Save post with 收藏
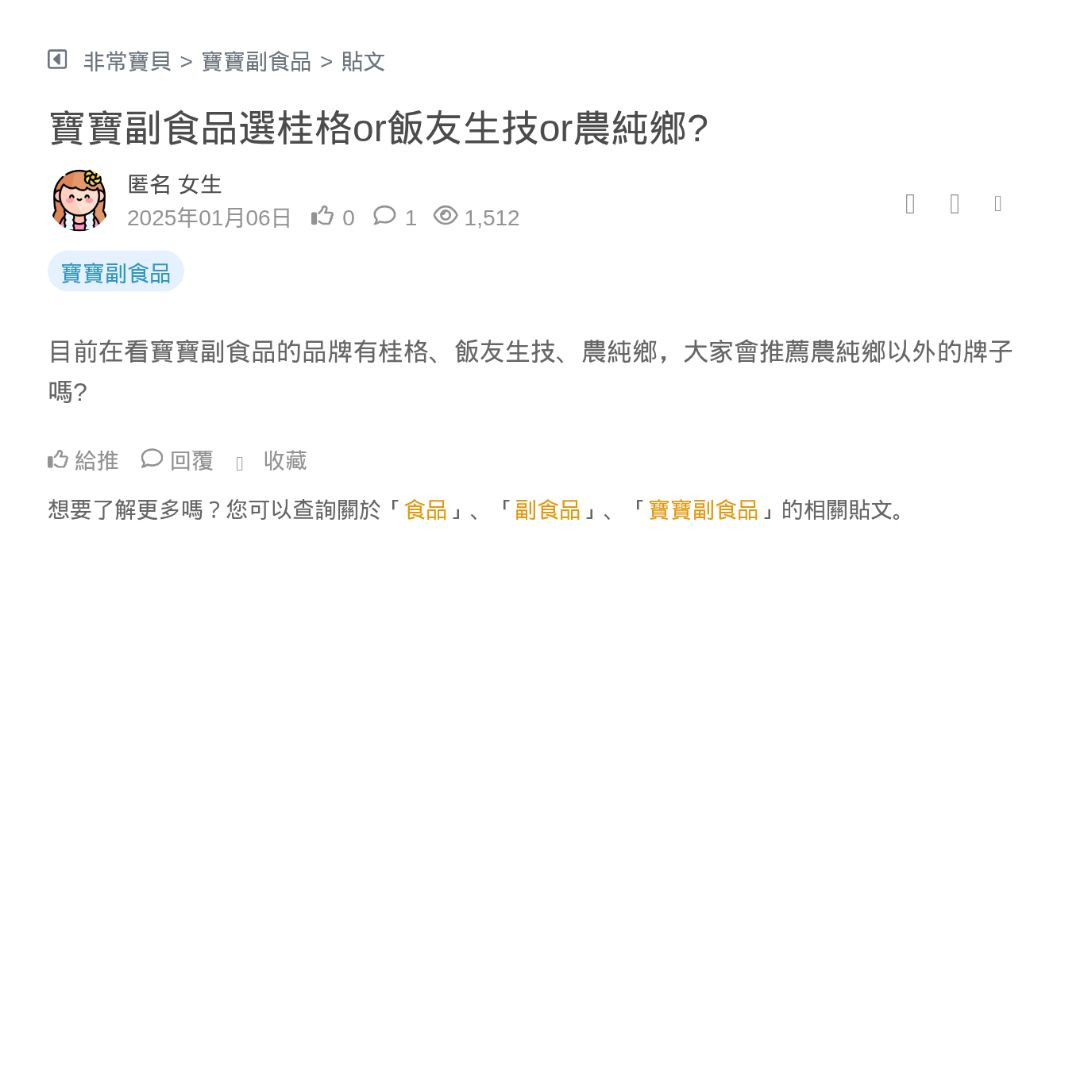 click(x=284, y=461)
